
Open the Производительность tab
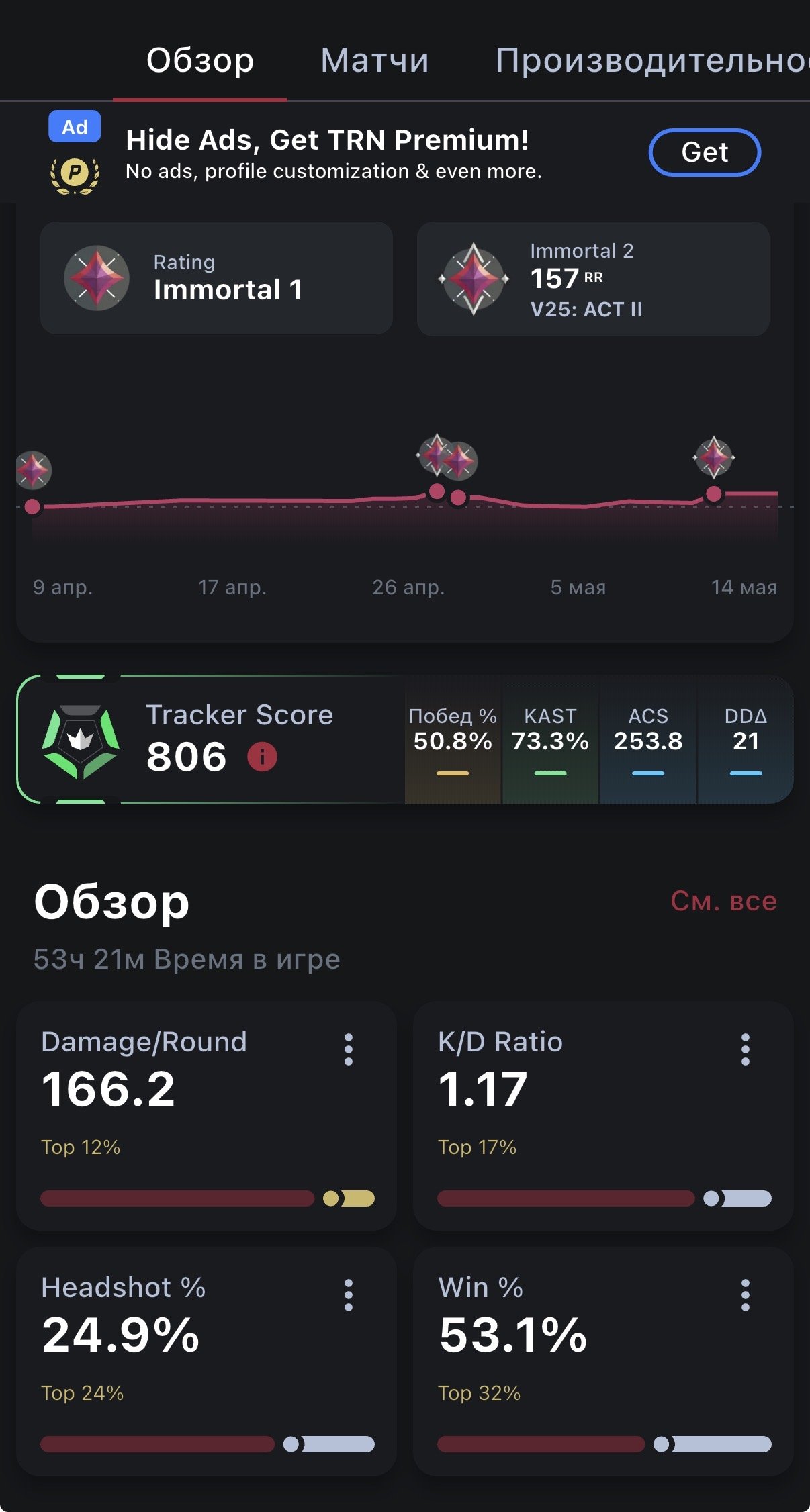[652, 60]
